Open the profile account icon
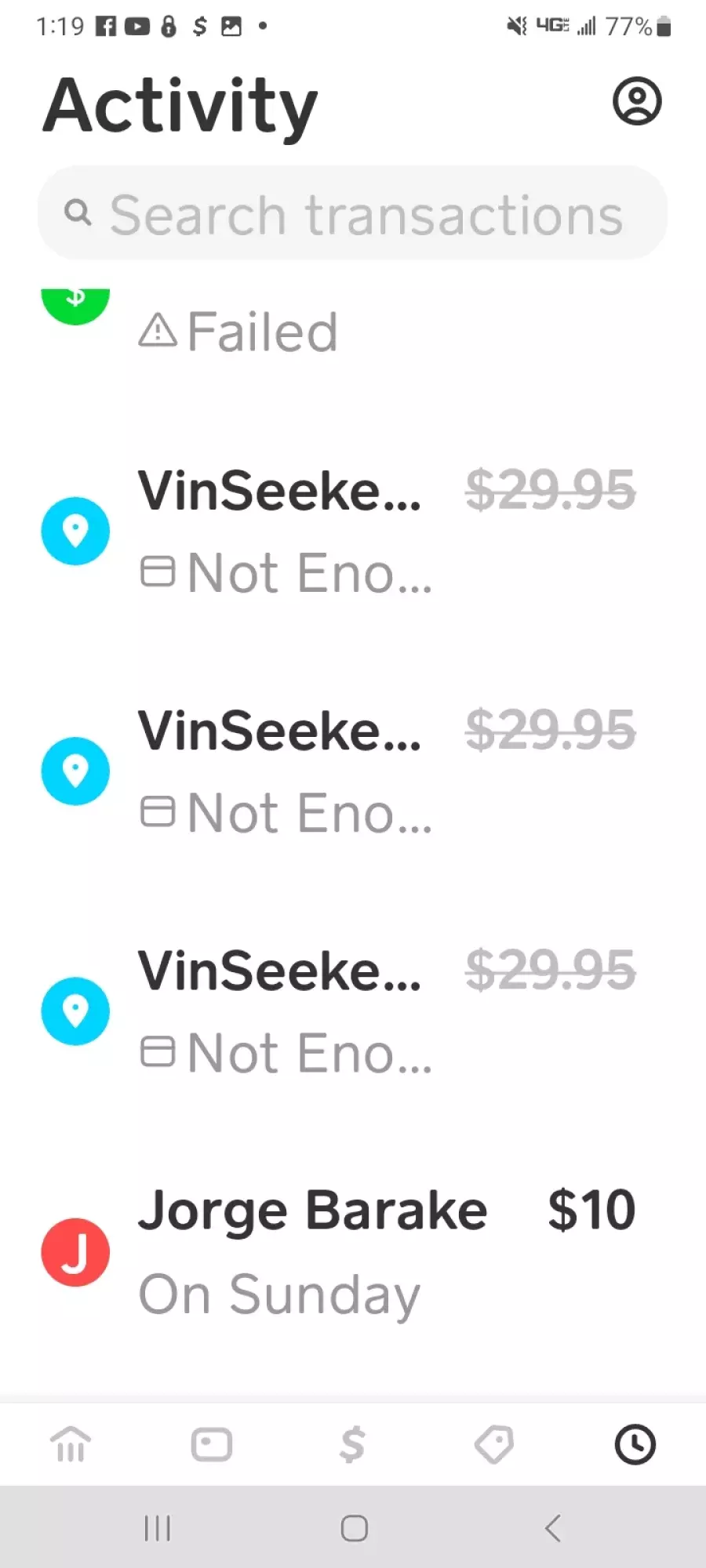Viewport: 706px width, 1568px height. pyautogui.click(x=636, y=101)
